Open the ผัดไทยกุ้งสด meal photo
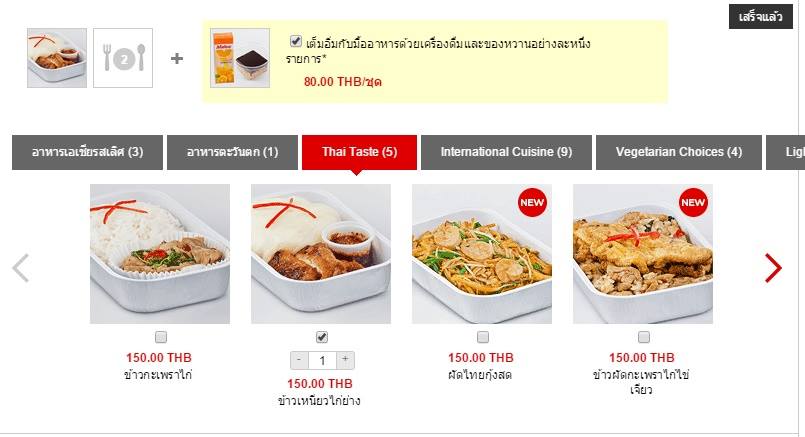The image size is (805, 437). tap(482, 254)
